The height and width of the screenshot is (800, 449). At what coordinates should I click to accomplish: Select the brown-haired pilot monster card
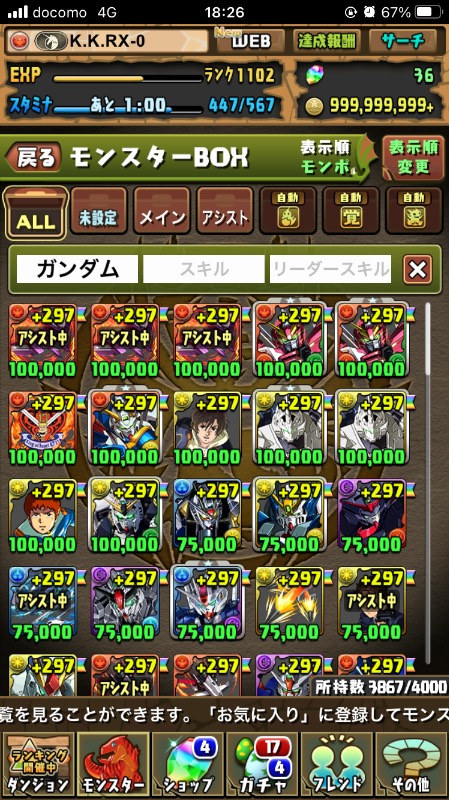207,429
